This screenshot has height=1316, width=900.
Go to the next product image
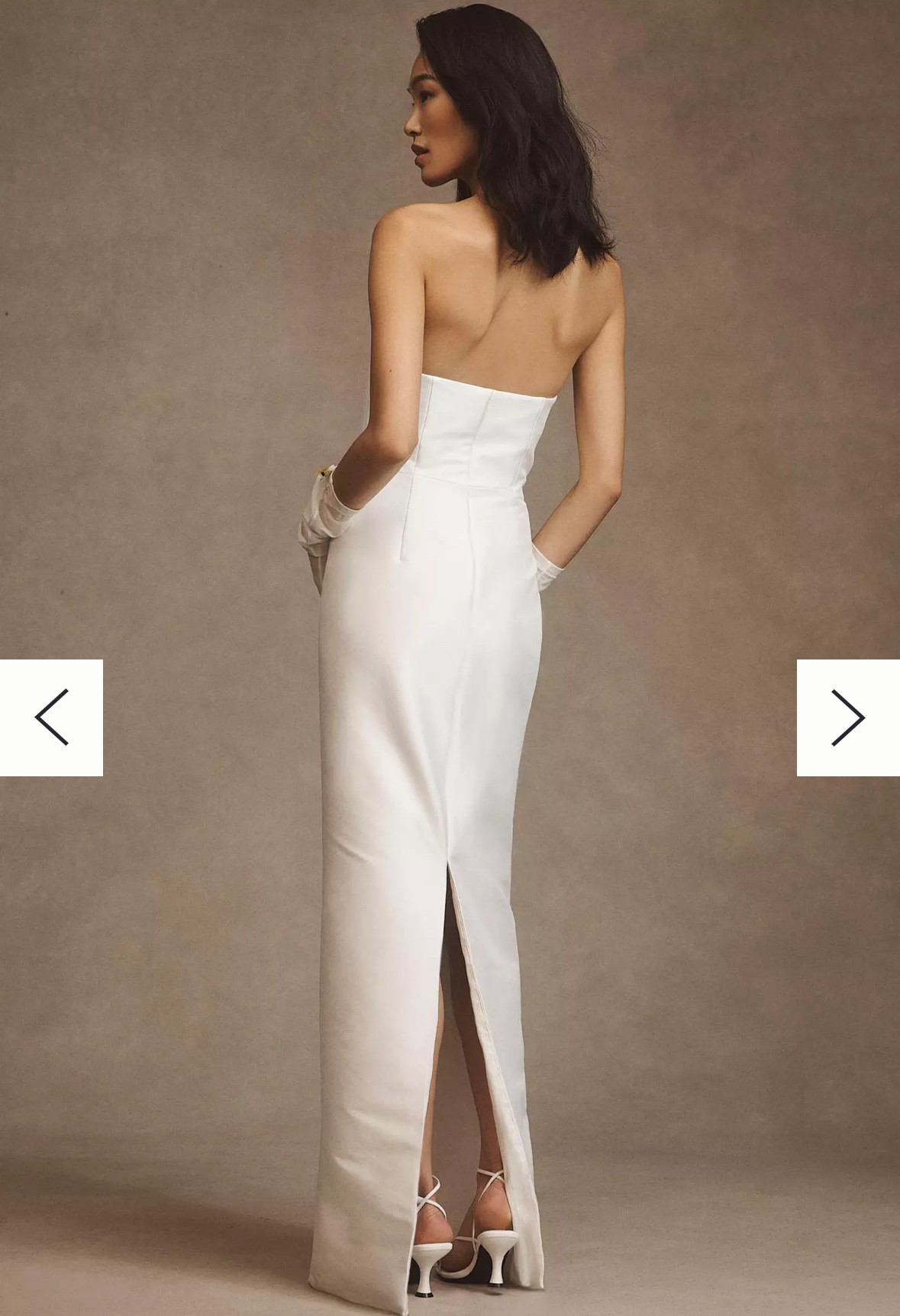(847, 718)
